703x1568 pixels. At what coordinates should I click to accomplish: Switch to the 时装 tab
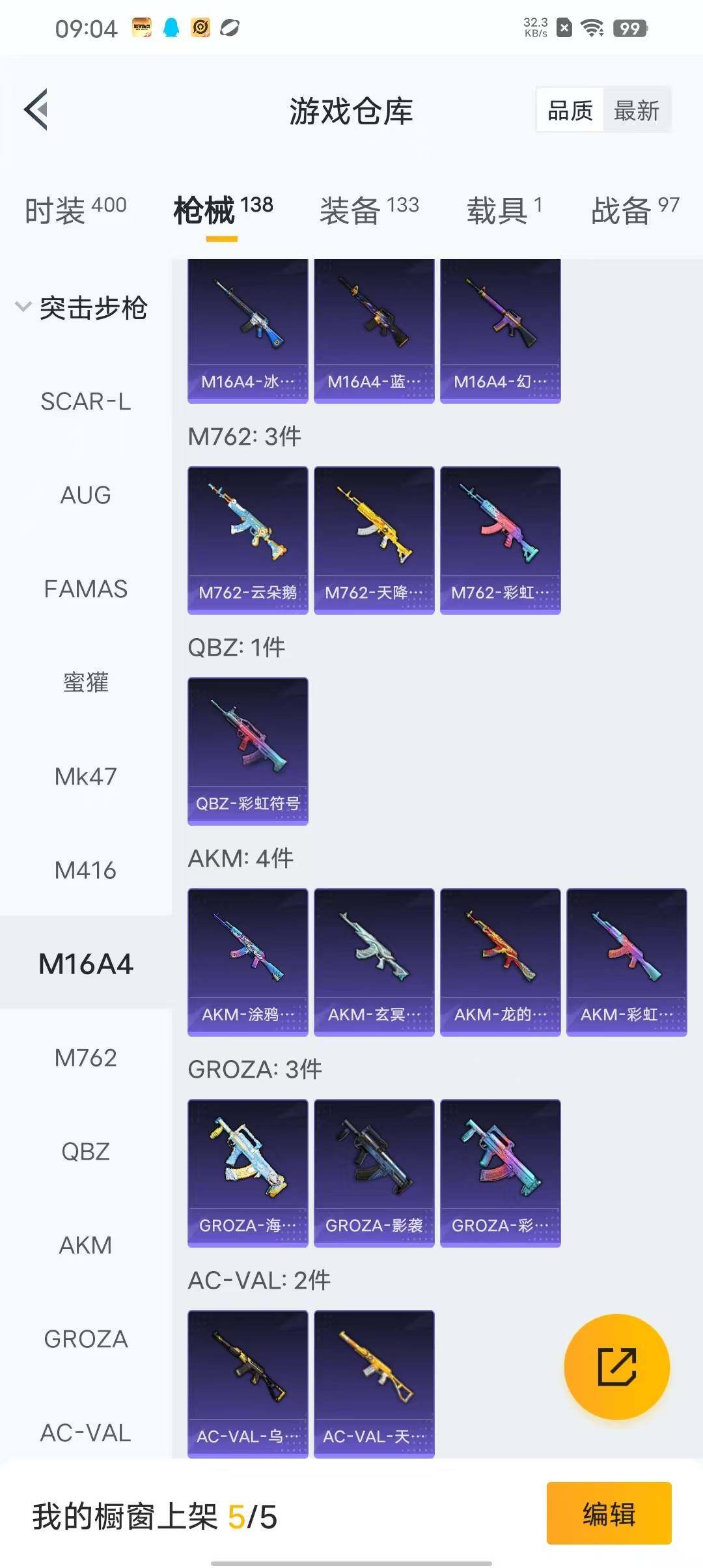(76, 210)
